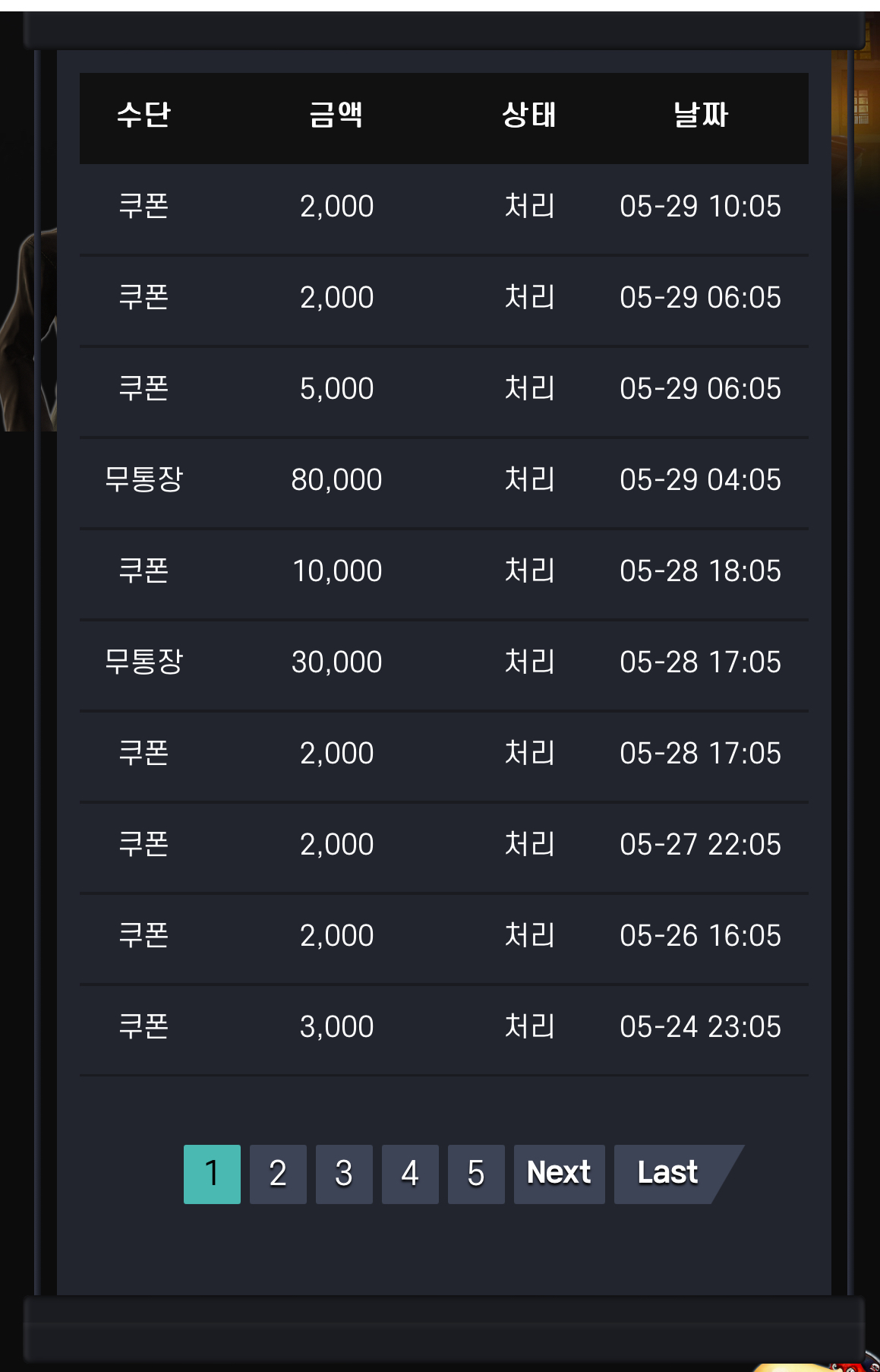
Task: Select the current page 1 button
Action: (x=212, y=1174)
